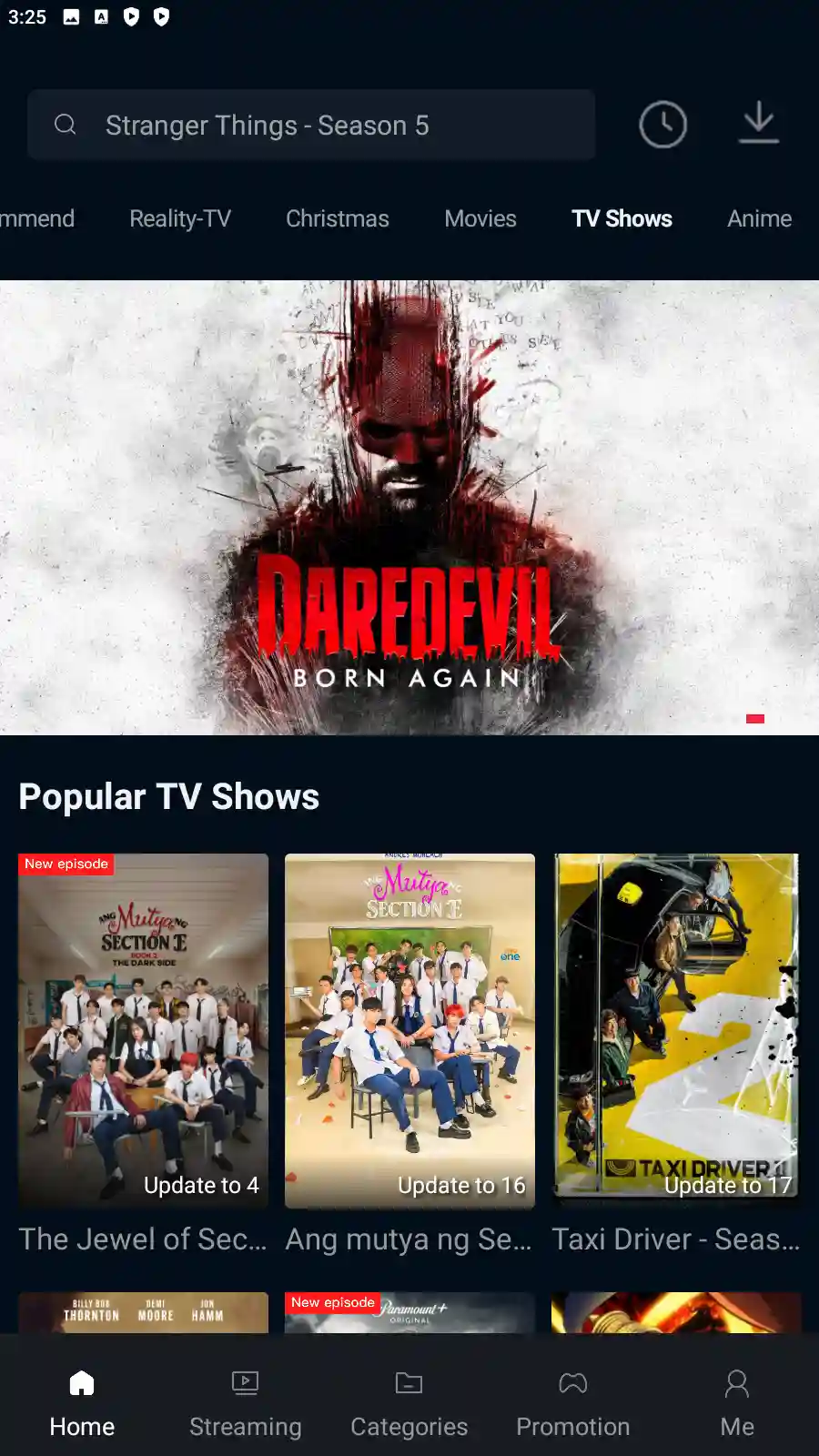Image resolution: width=819 pixels, height=1456 pixels.
Task: Open the Me profile tab
Action: pos(737,1402)
